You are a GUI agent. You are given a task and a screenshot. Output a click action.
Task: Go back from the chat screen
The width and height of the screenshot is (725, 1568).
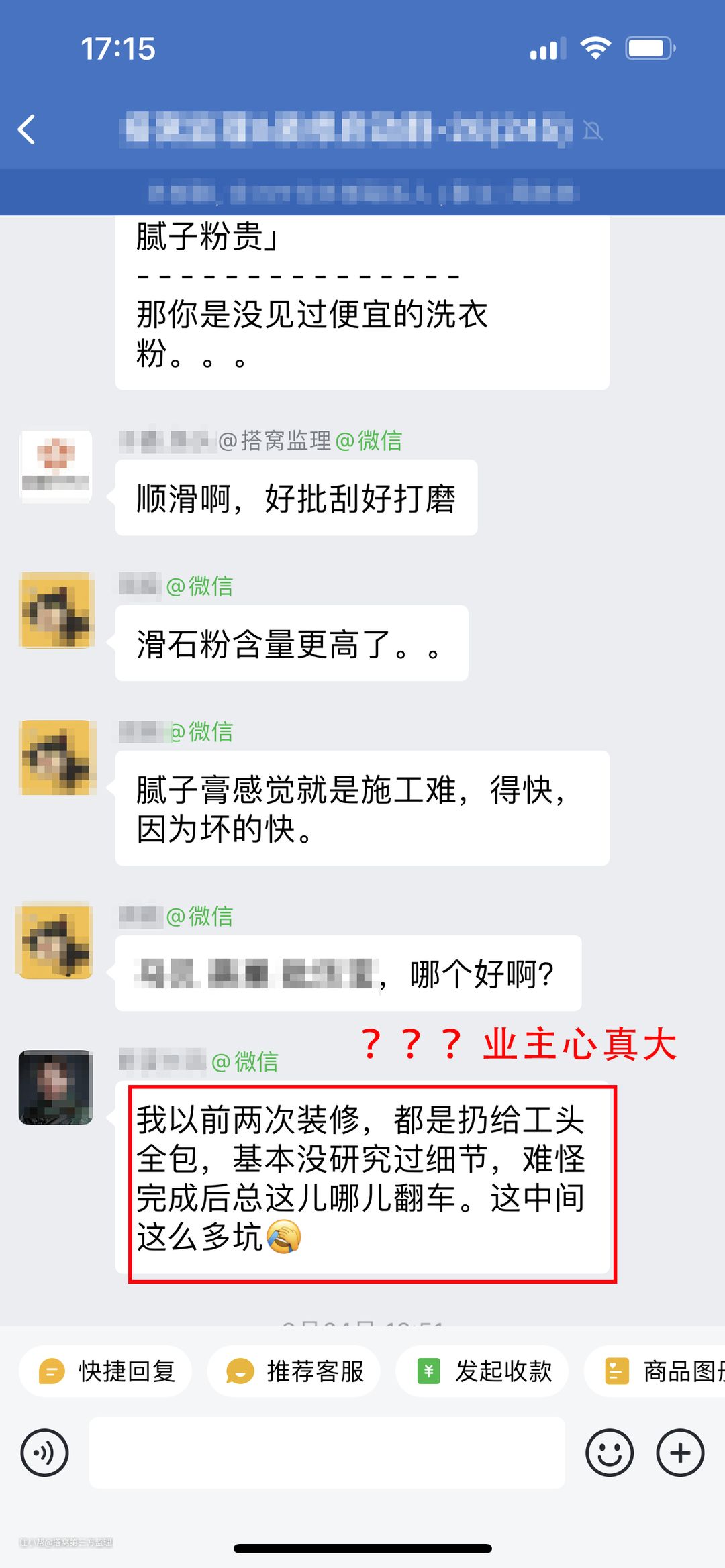point(27,129)
